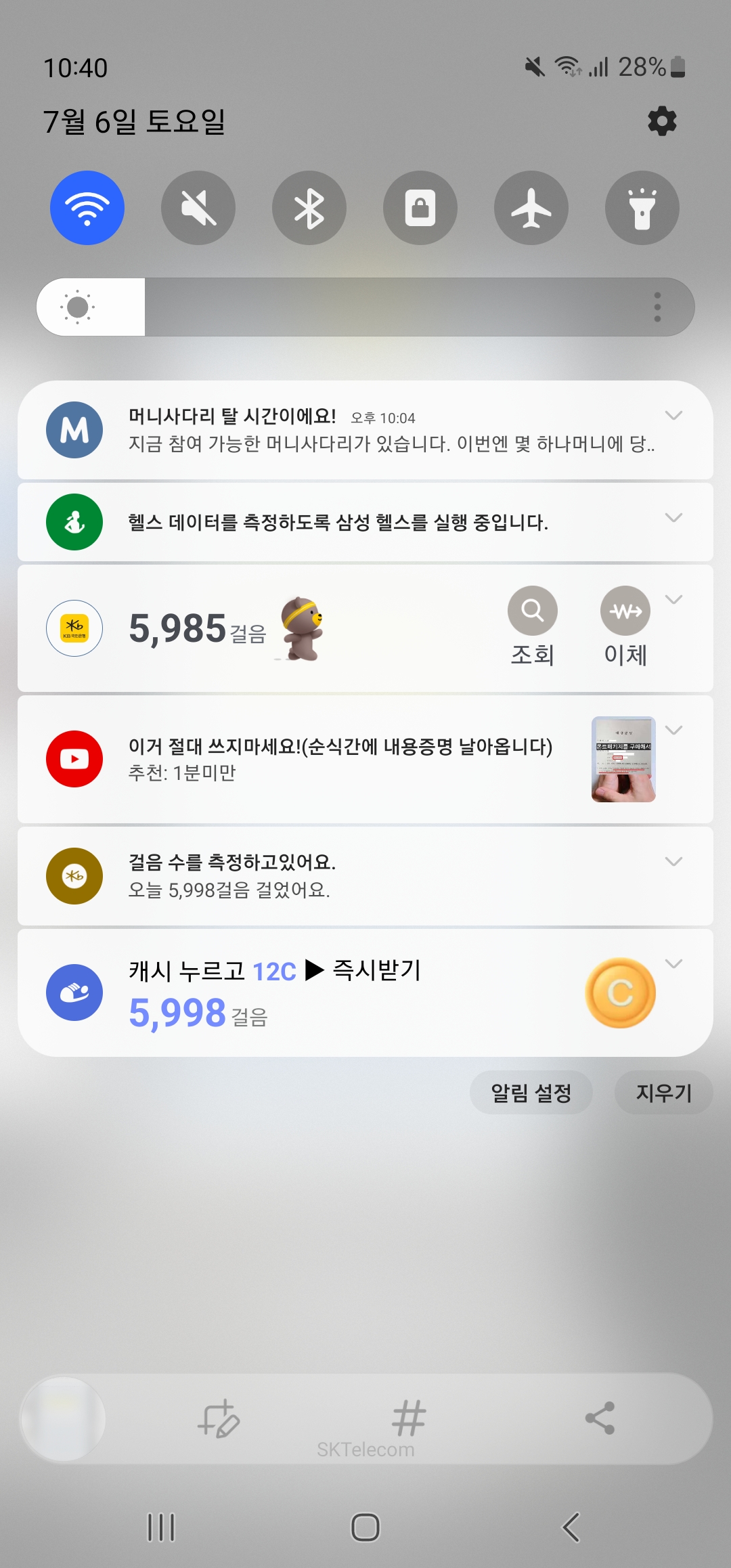The height and width of the screenshot is (1568, 731).
Task: Clear all notifications with 지우기
Action: click(x=663, y=1093)
